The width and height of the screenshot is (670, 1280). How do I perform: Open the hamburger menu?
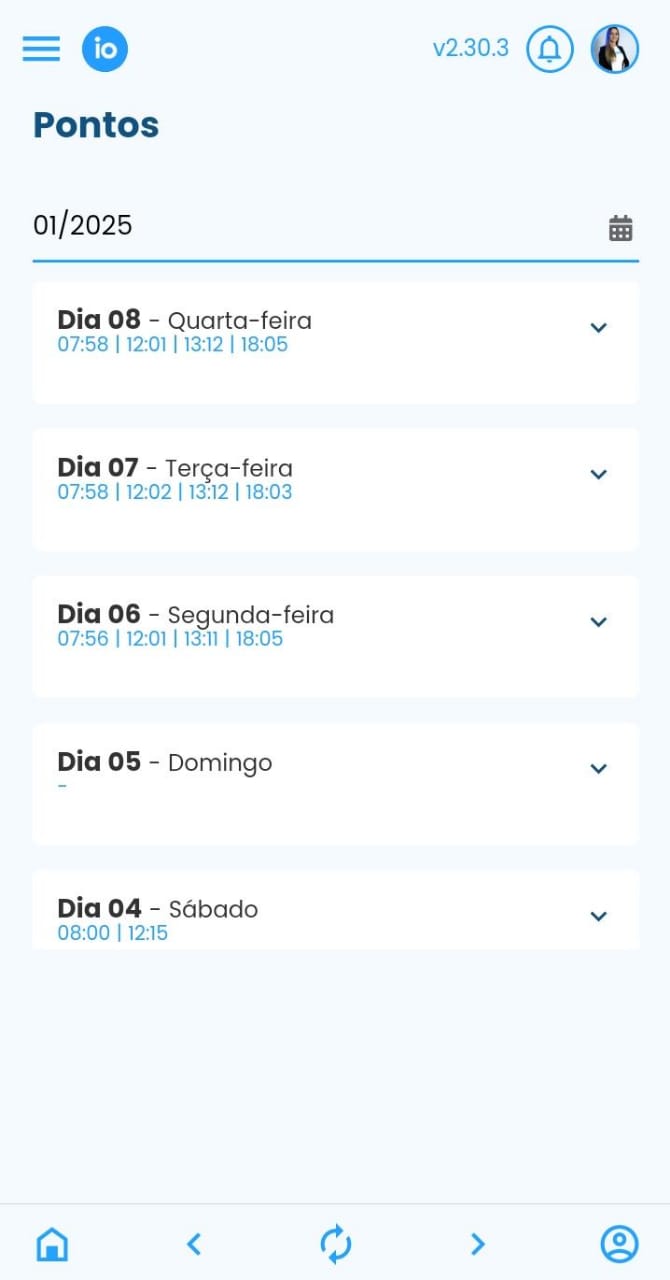click(41, 49)
